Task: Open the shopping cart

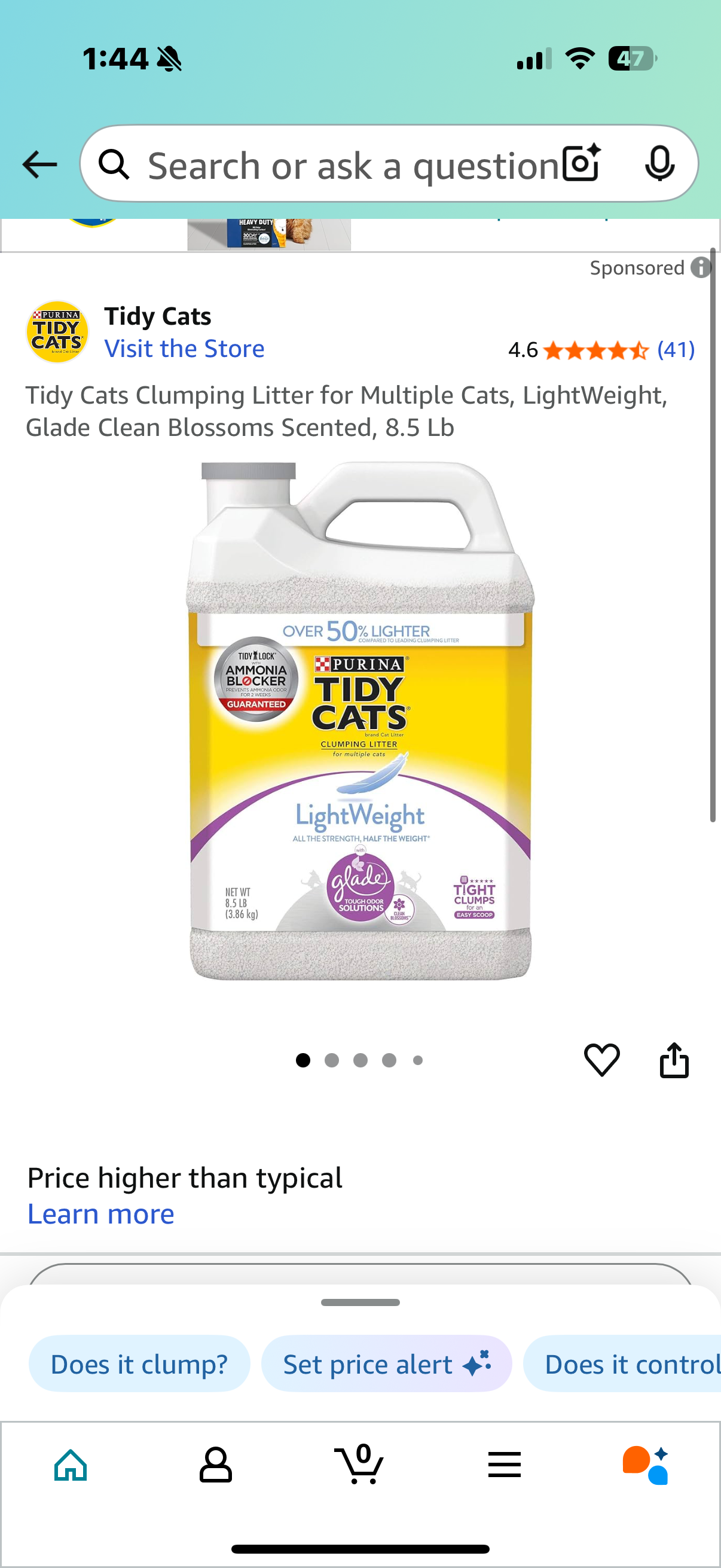Action: pos(359,1465)
